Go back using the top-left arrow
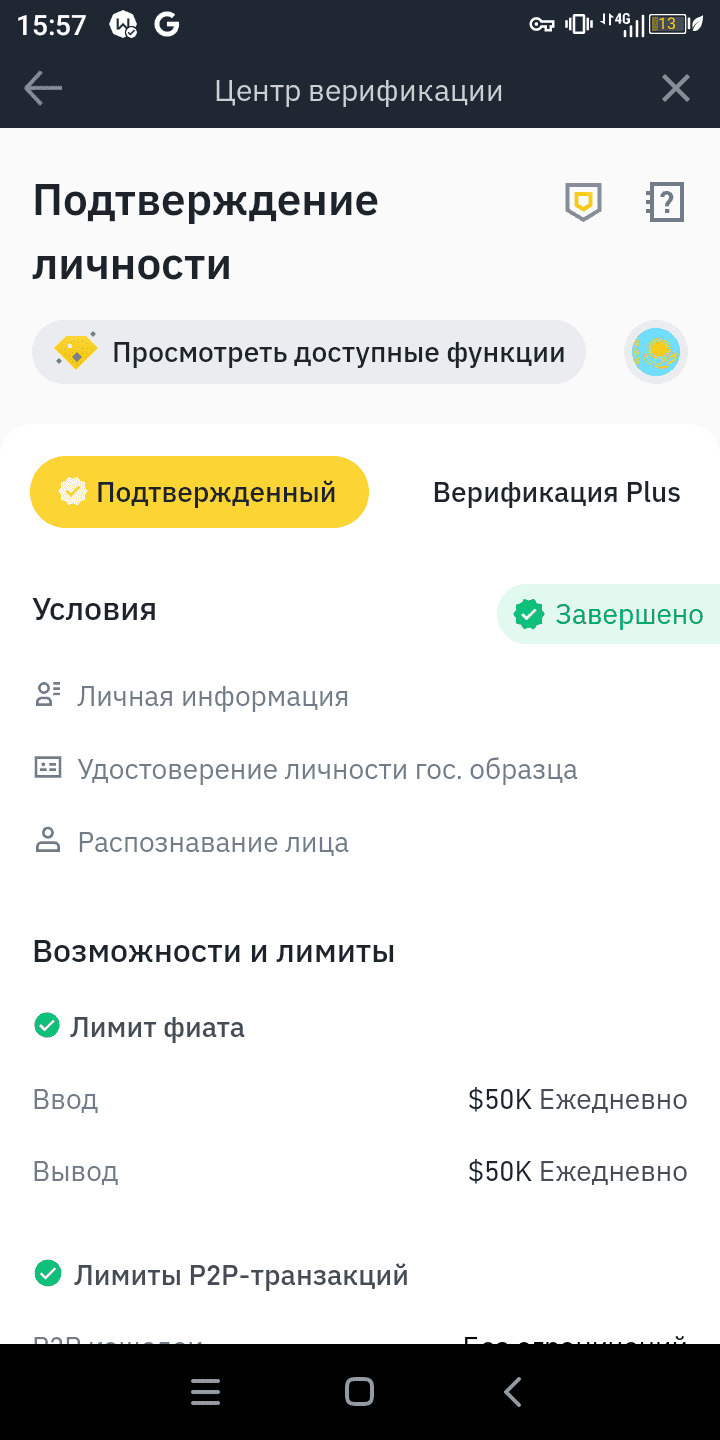 [x=43, y=89]
